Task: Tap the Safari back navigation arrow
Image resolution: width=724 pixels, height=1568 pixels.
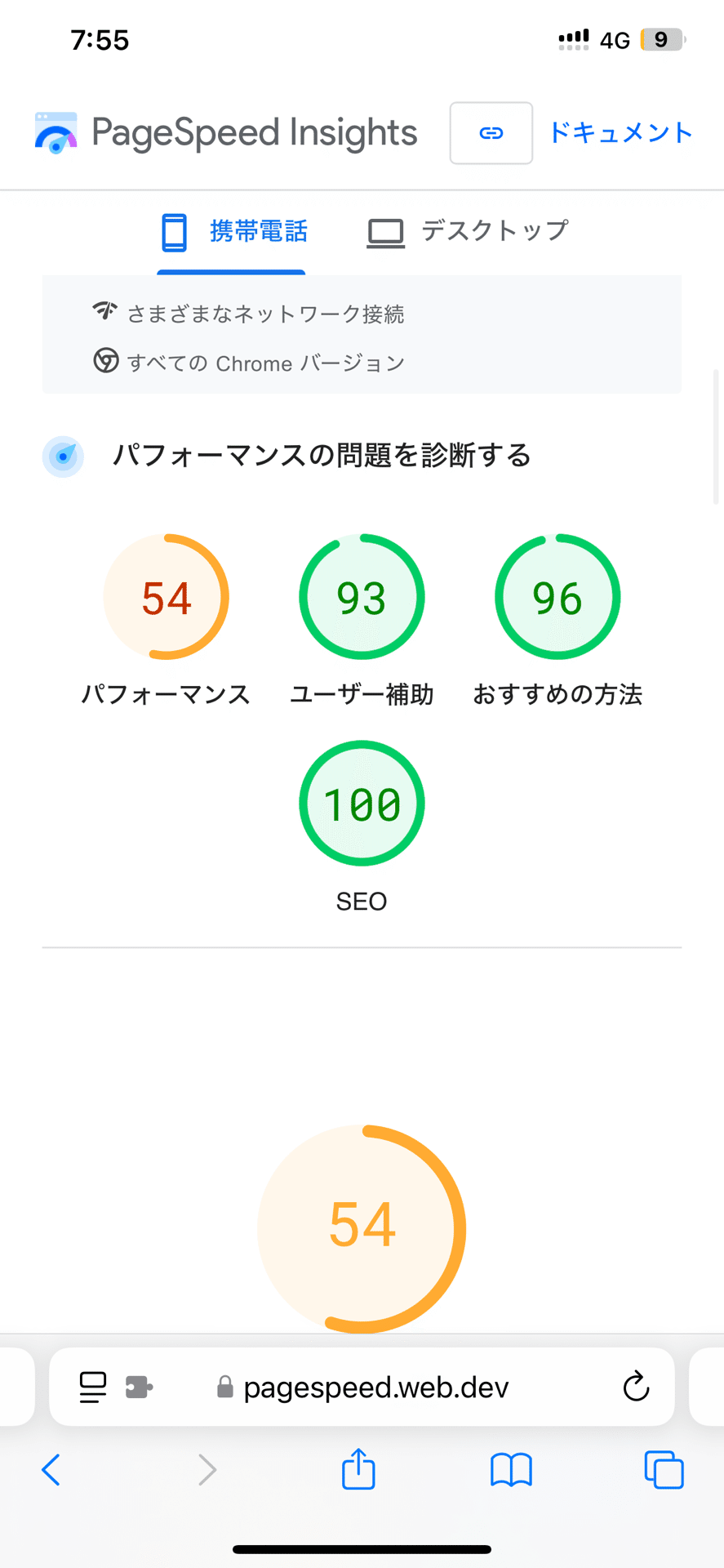Action: coord(51,1469)
